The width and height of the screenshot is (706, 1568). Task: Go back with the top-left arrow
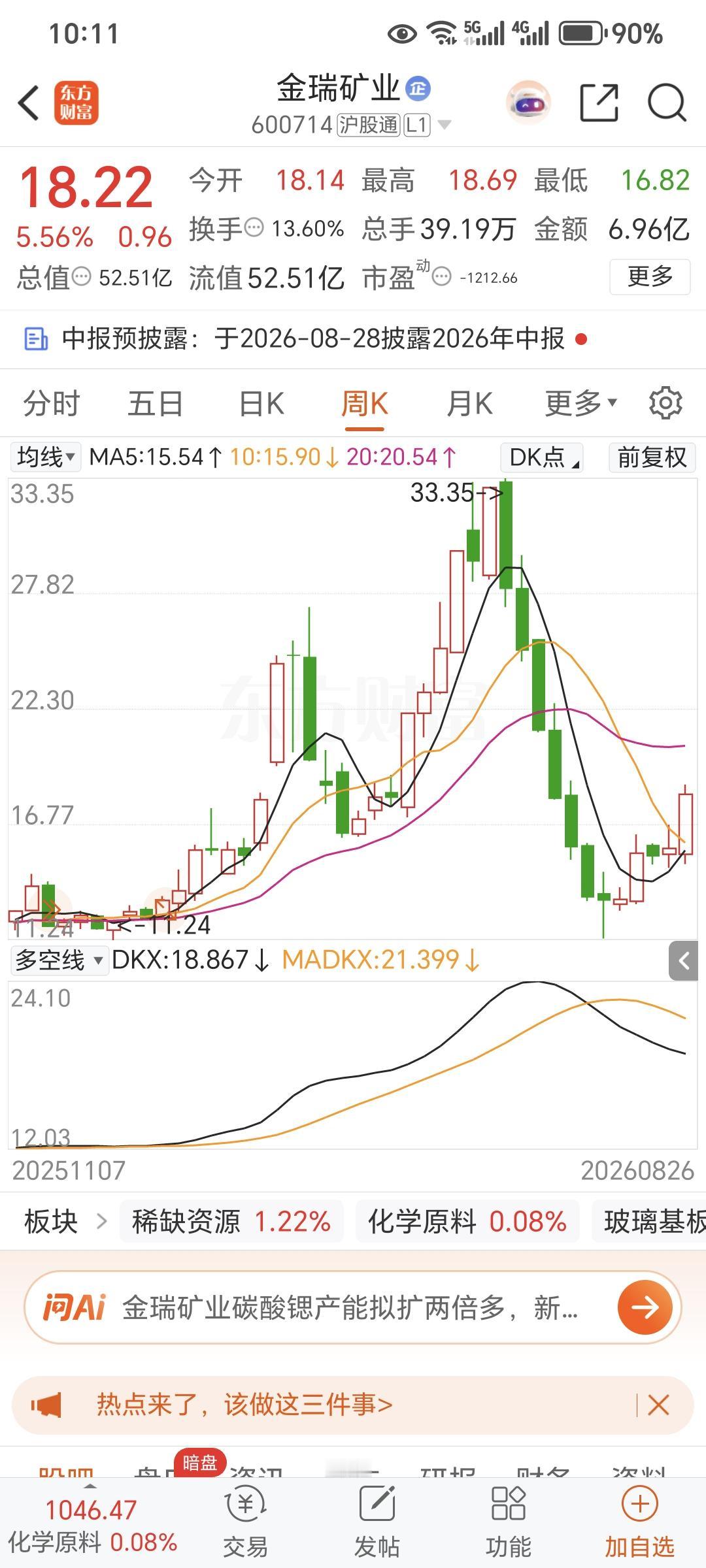tap(29, 103)
